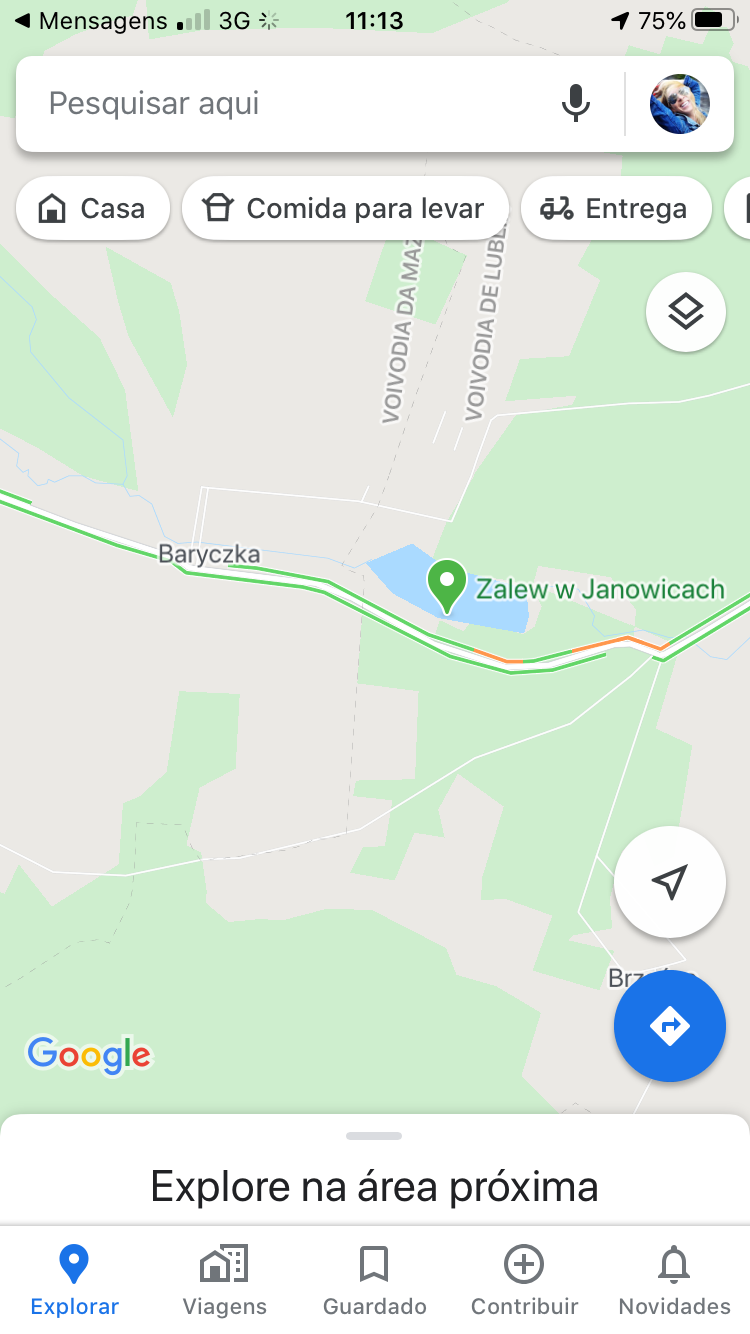Image resolution: width=750 pixels, height=1334 pixels.
Task: Expand the Explore na área próxima sheet
Action: pos(374,1170)
